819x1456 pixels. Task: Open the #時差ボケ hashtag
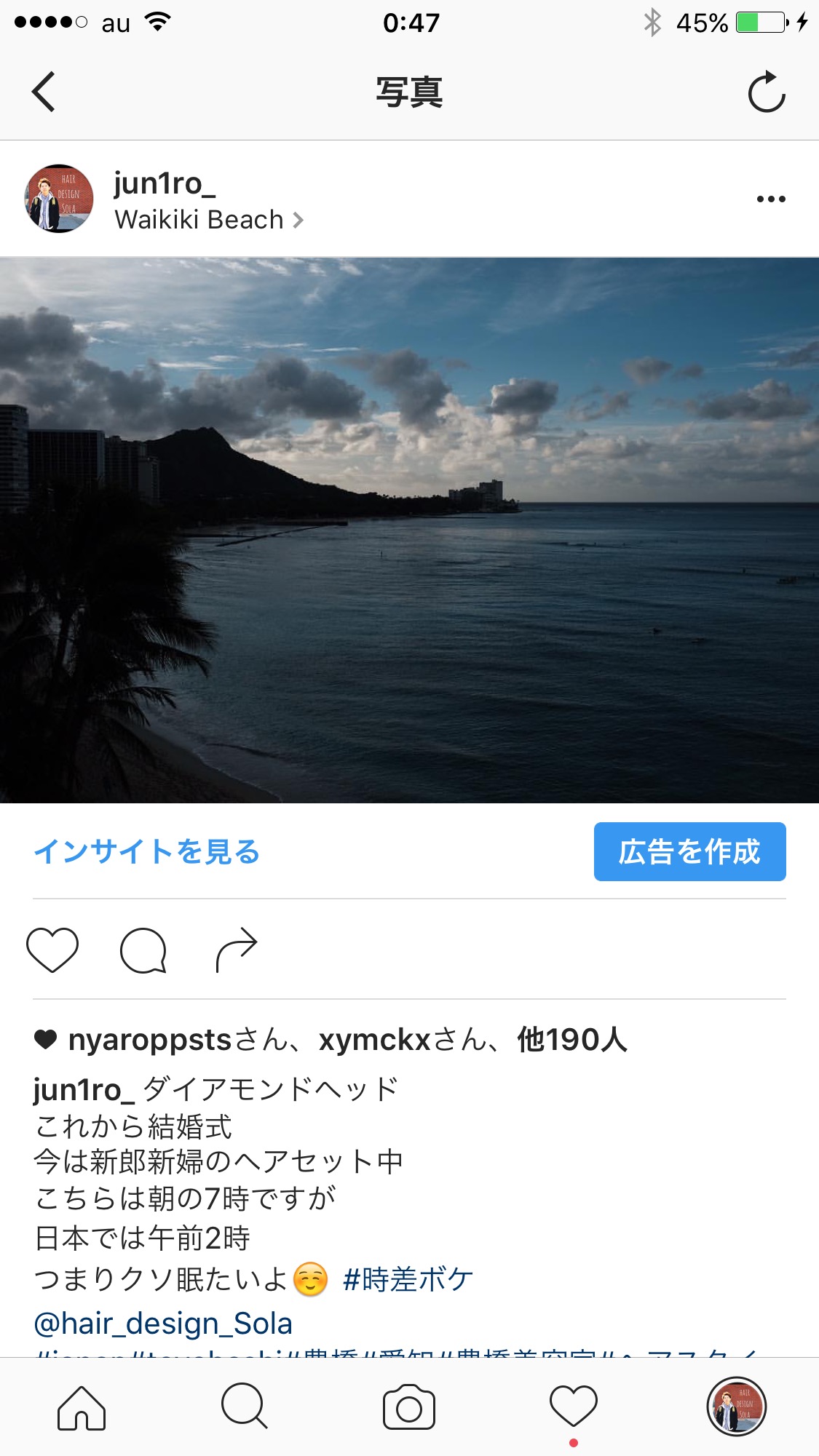[x=408, y=1279]
